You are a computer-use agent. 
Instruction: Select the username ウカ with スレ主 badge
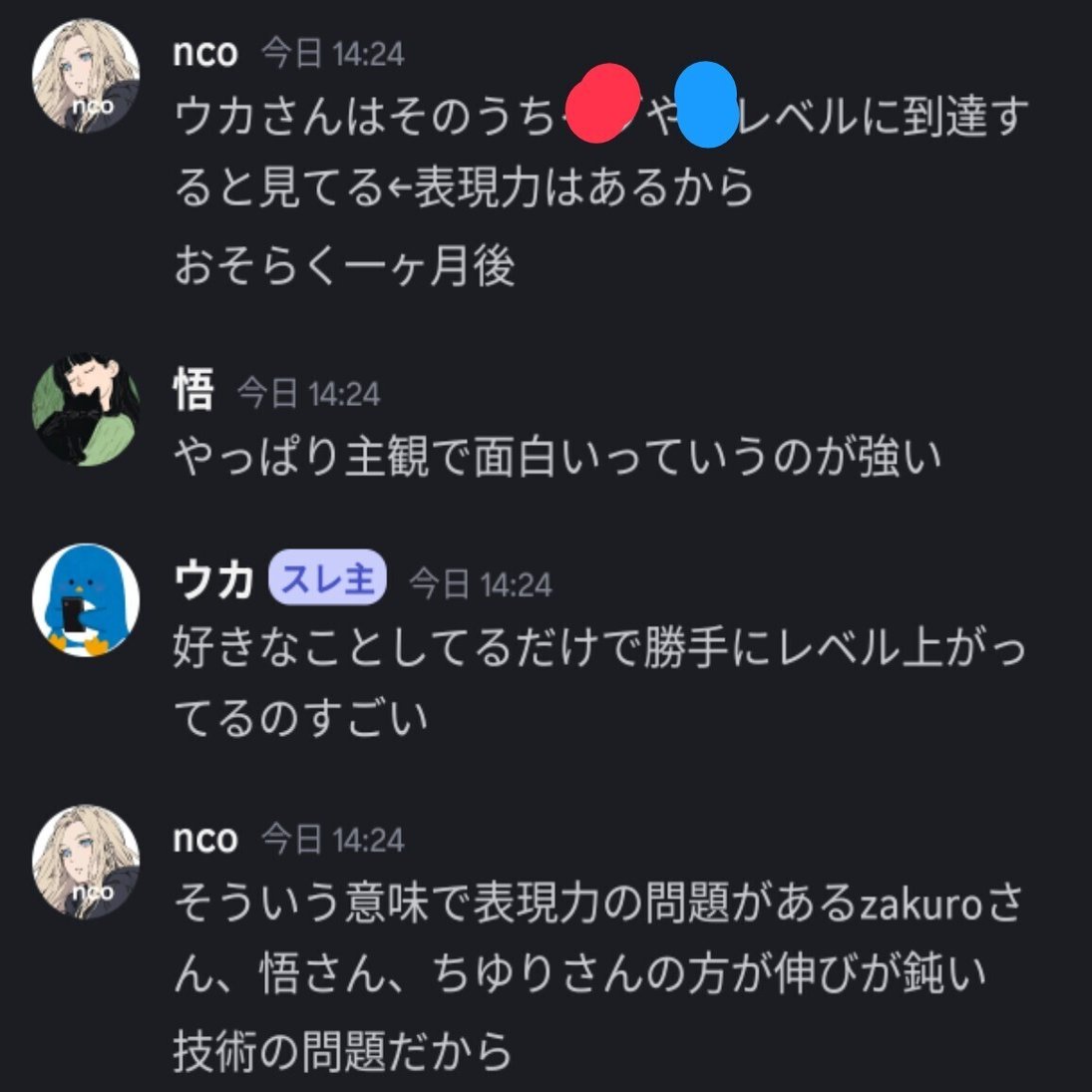pyautogui.click(x=212, y=579)
